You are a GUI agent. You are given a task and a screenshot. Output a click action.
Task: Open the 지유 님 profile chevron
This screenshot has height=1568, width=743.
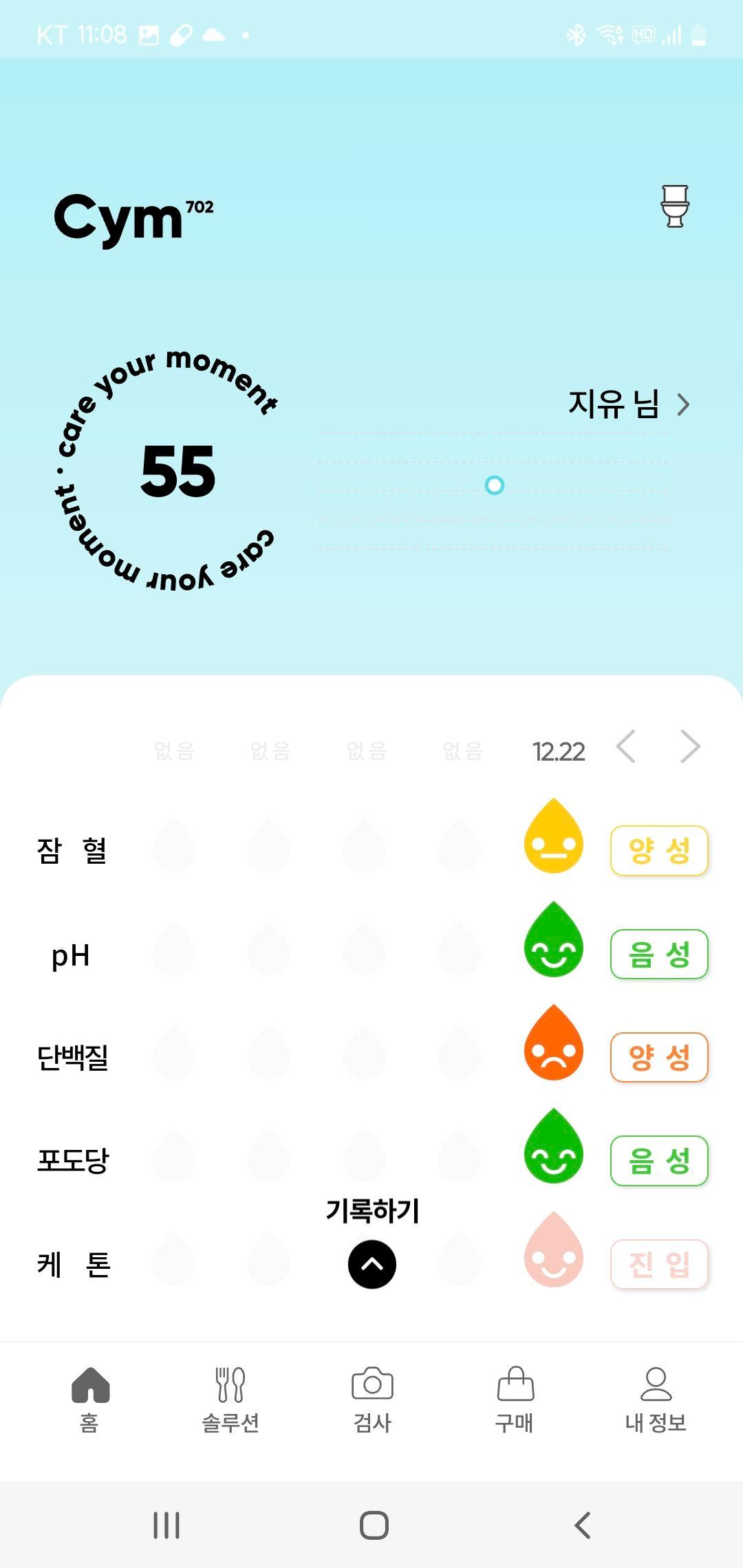[x=682, y=405]
